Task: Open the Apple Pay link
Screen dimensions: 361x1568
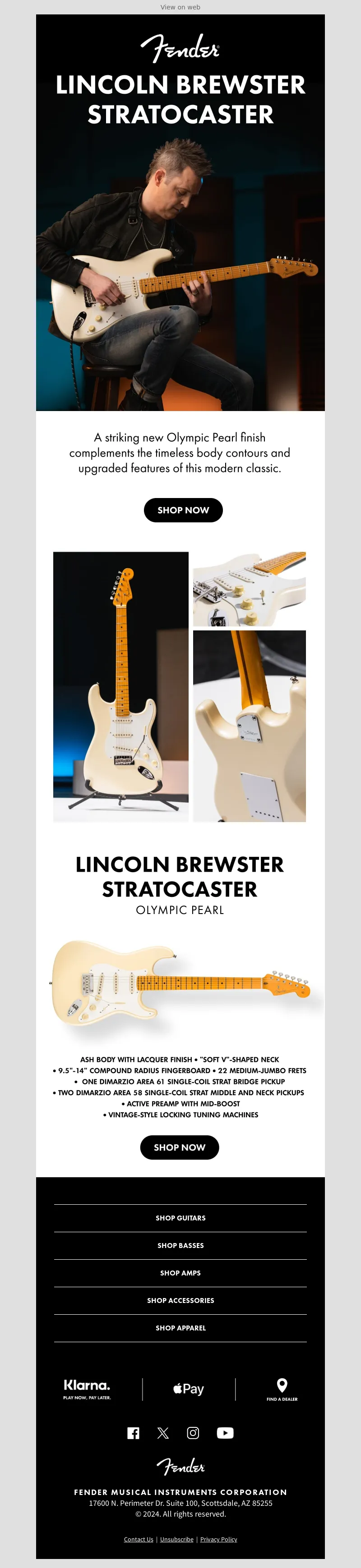Action: click(x=189, y=1389)
